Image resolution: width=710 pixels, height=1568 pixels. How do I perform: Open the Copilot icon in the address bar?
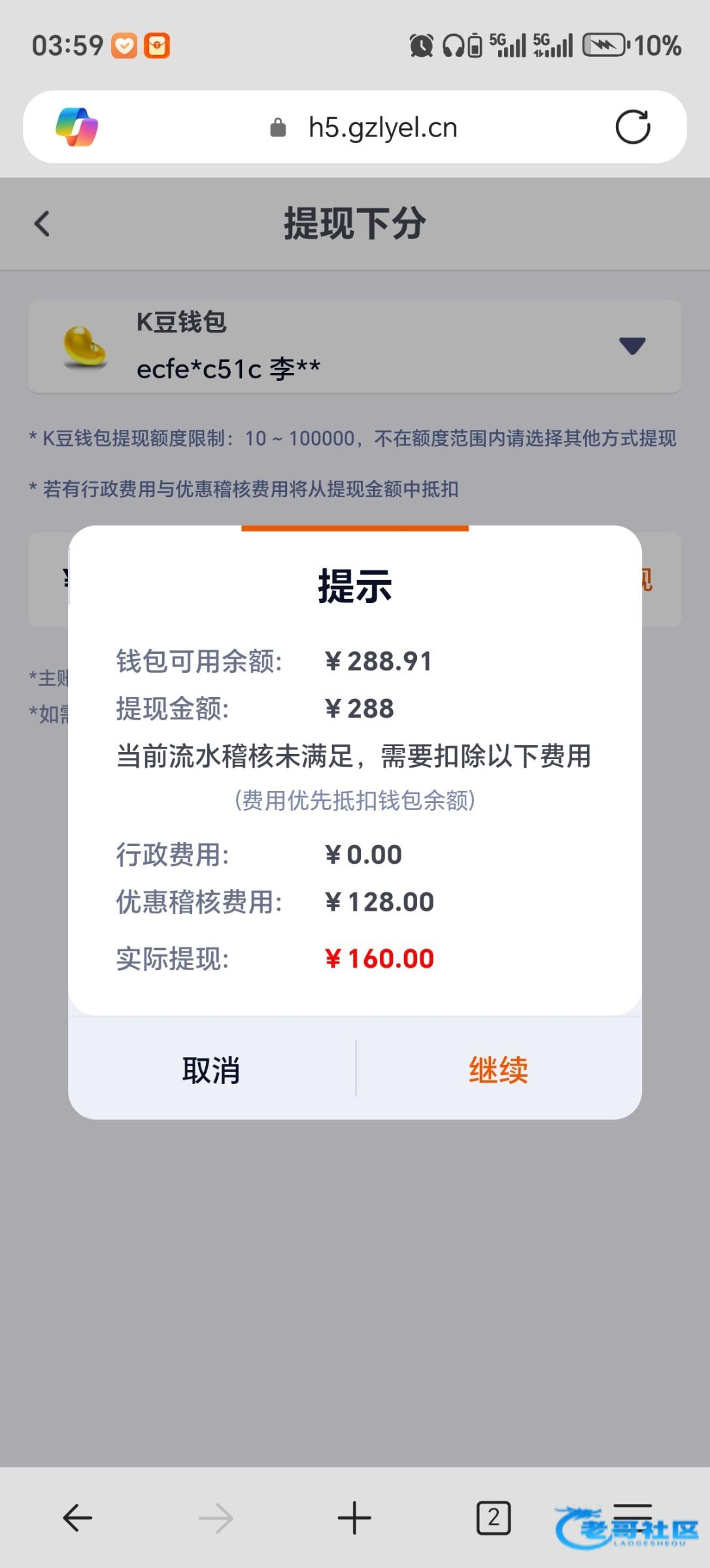(x=77, y=127)
